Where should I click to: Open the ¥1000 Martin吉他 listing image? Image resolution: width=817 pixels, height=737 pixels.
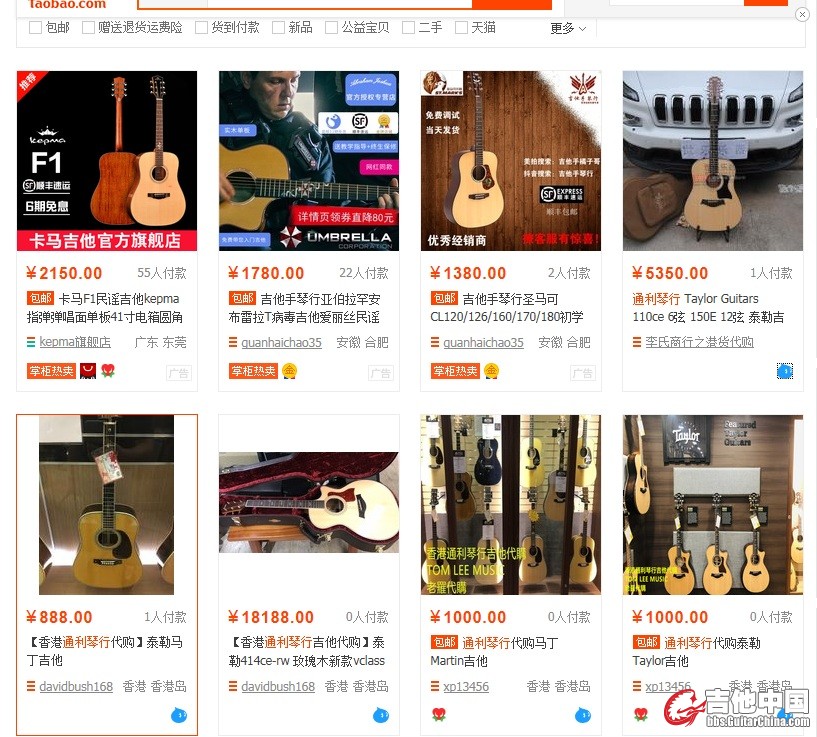point(511,505)
